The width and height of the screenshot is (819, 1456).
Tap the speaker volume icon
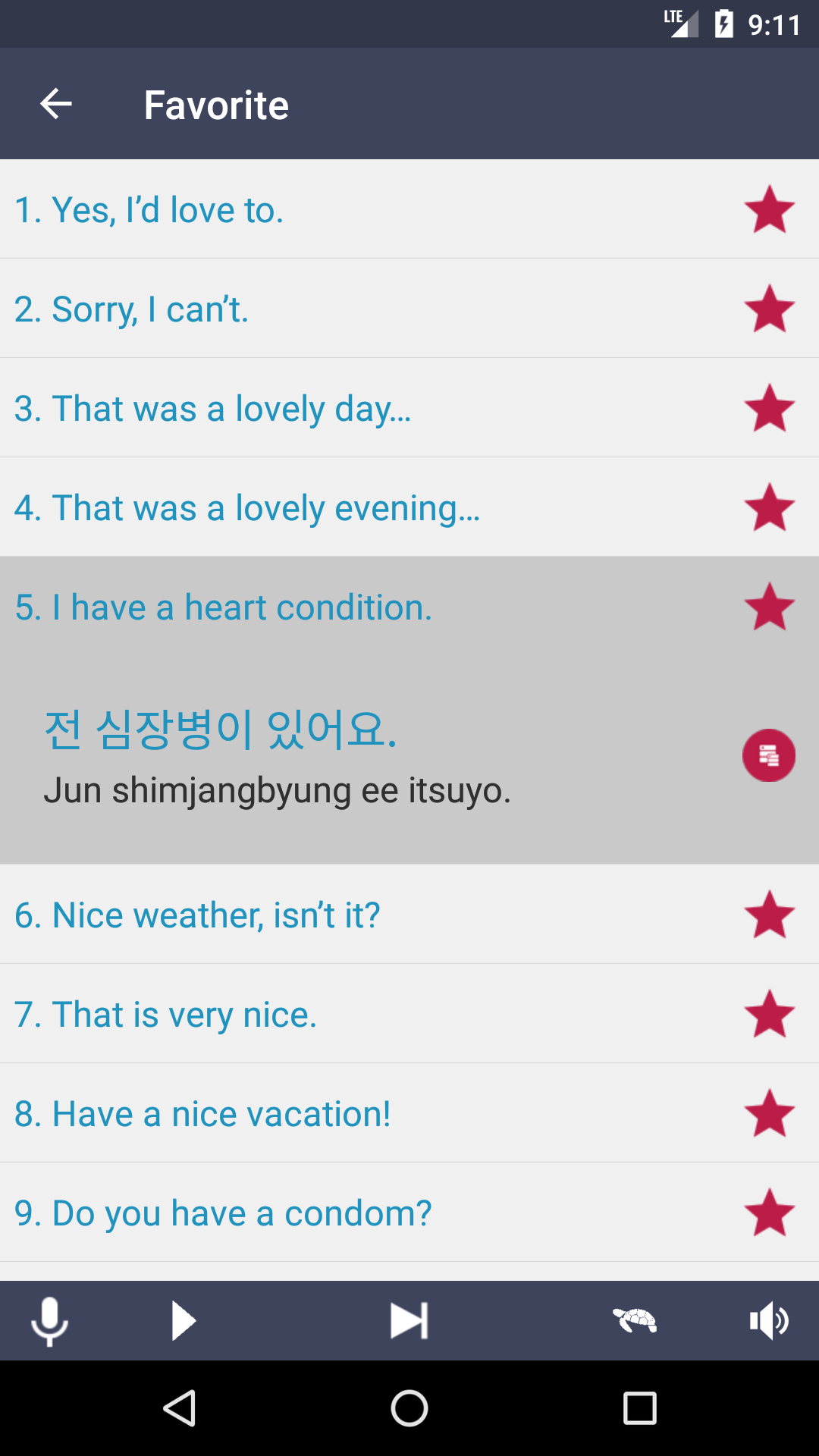[768, 1321]
